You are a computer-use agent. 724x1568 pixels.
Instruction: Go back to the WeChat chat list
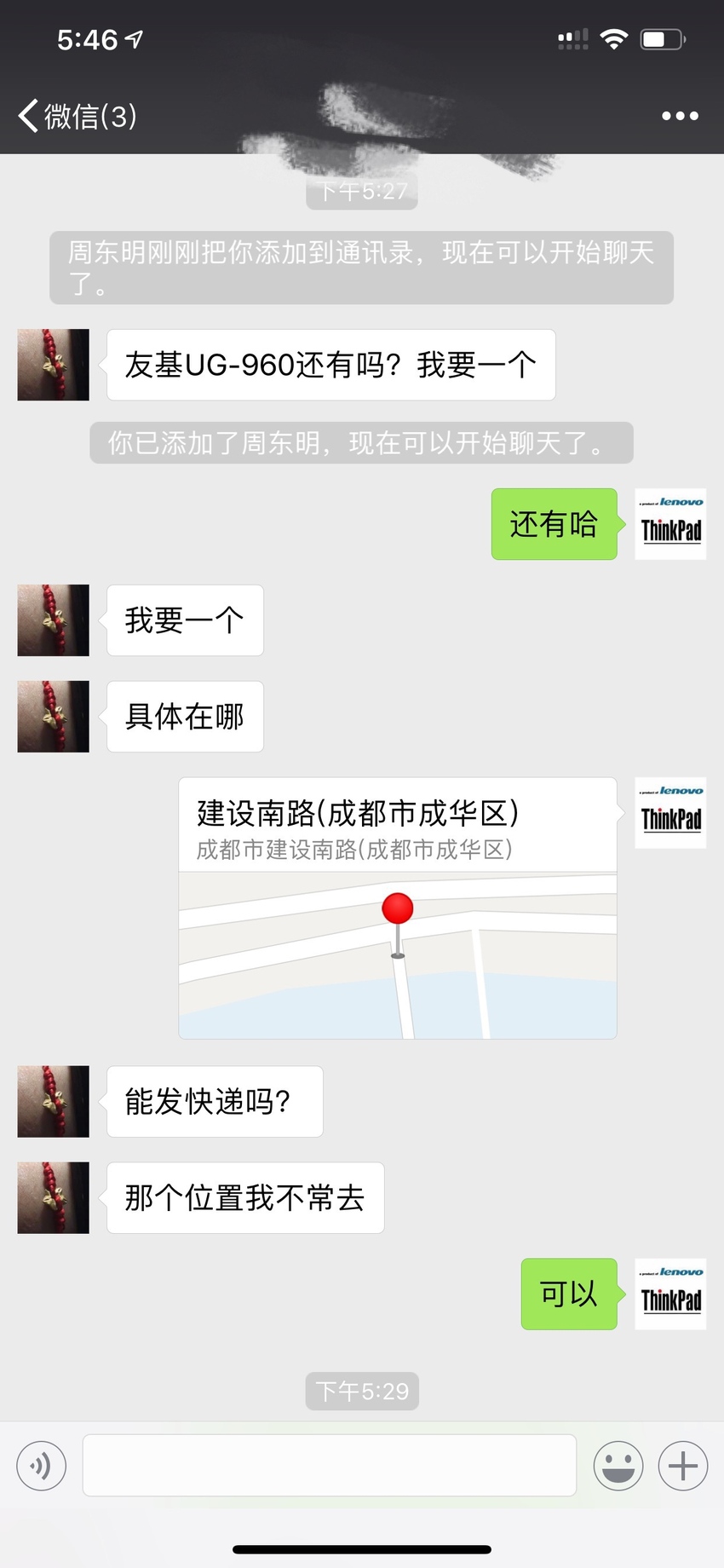pos(78,116)
